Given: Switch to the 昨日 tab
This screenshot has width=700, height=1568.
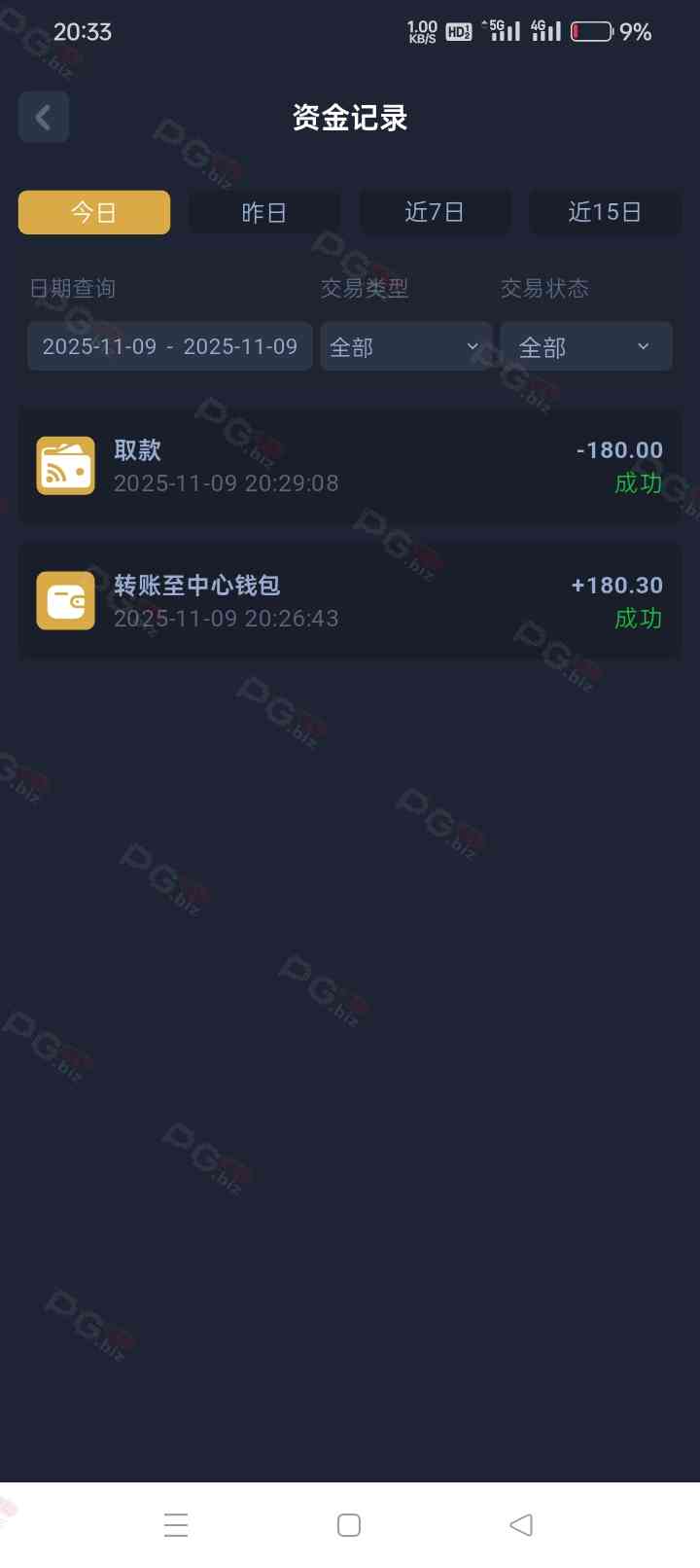Looking at the screenshot, I should (x=263, y=212).
